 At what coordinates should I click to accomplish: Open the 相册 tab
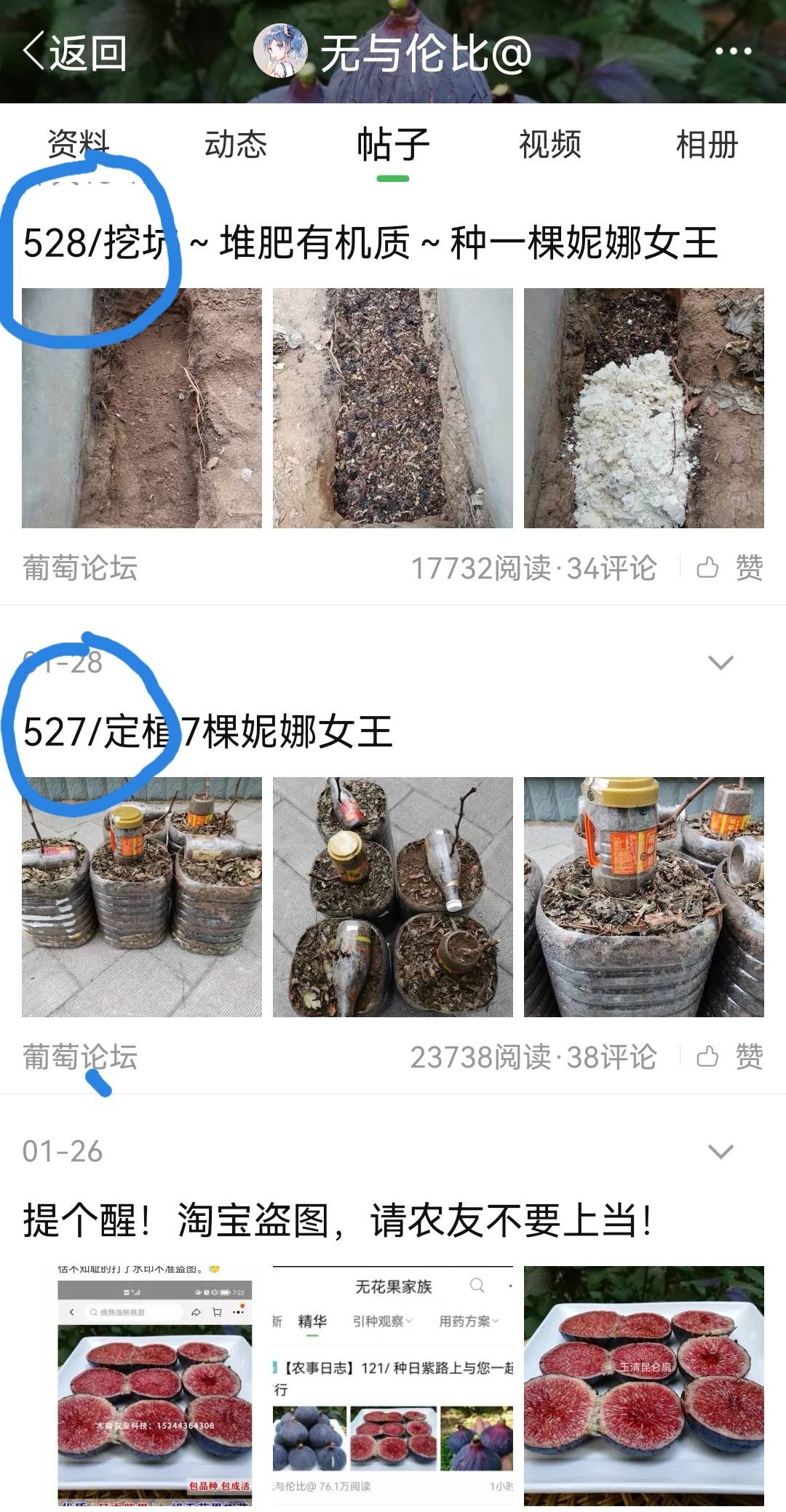tap(707, 144)
